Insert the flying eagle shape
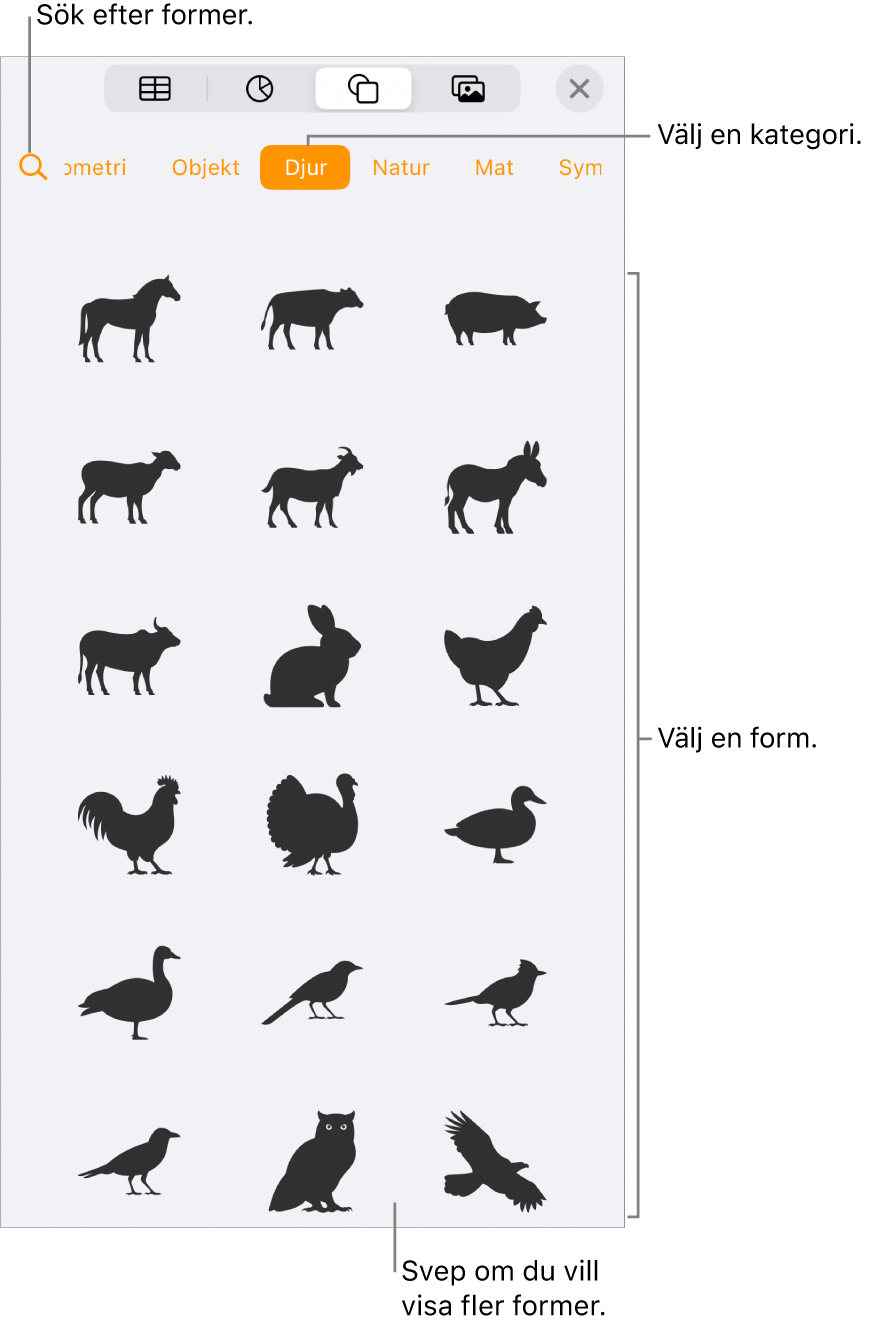This screenshot has width=878, height=1332. pos(495,1162)
